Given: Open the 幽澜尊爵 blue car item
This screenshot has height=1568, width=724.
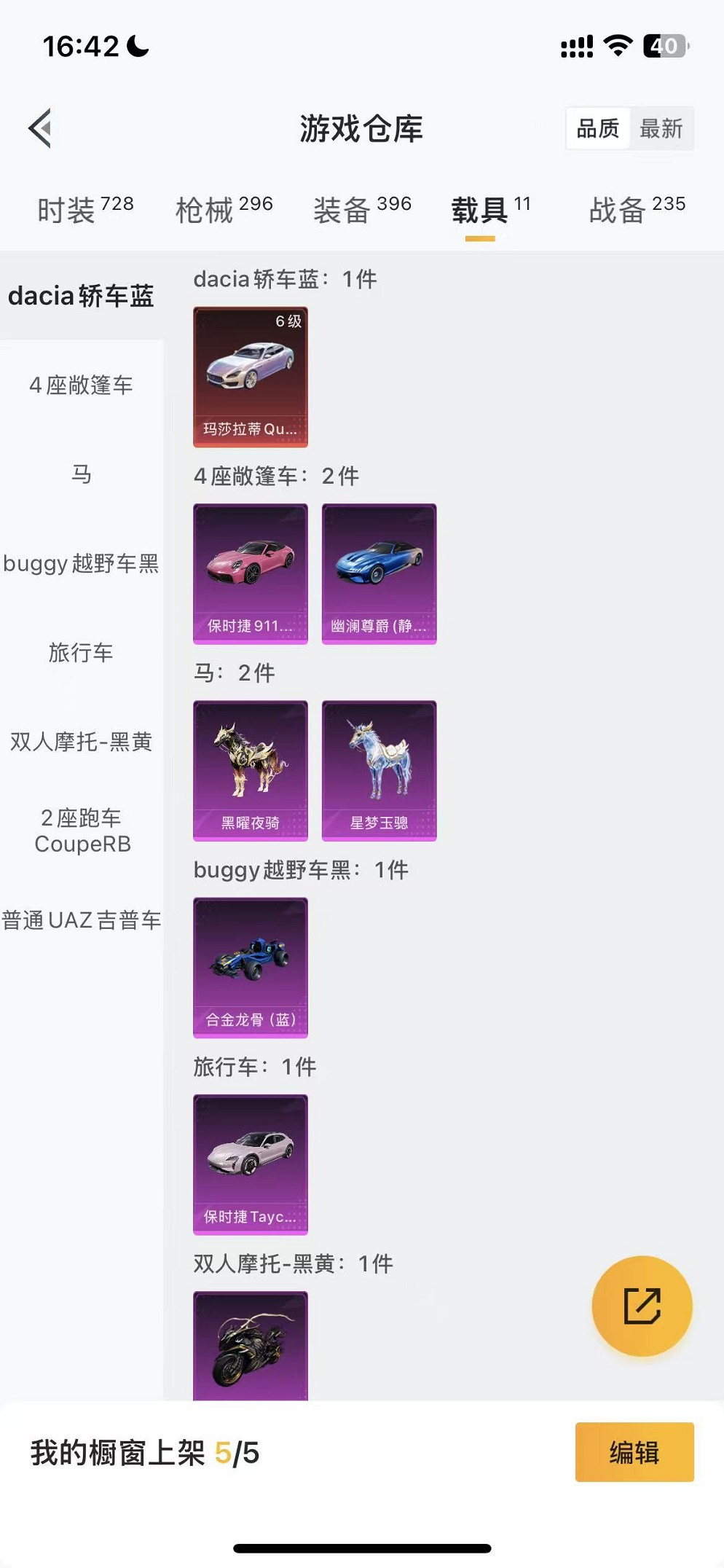Looking at the screenshot, I should coord(379,573).
